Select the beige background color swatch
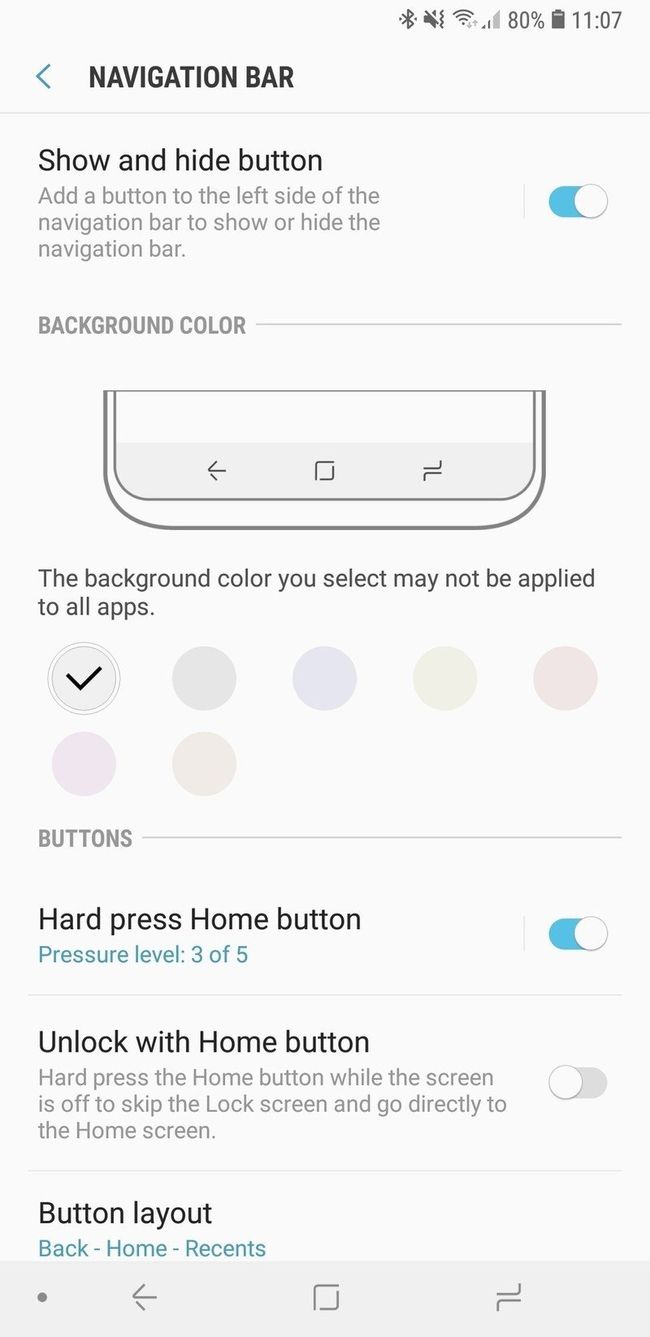Image resolution: width=650 pixels, height=1337 pixels. pos(204,764)
